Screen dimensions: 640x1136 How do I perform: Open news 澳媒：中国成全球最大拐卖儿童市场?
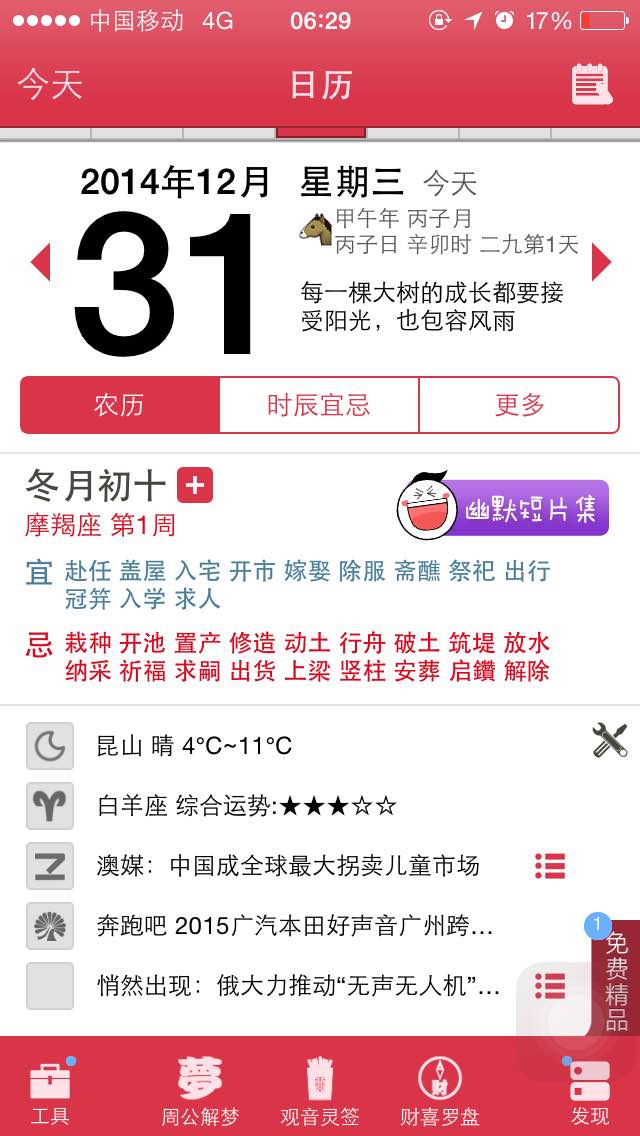pos(288,866)
